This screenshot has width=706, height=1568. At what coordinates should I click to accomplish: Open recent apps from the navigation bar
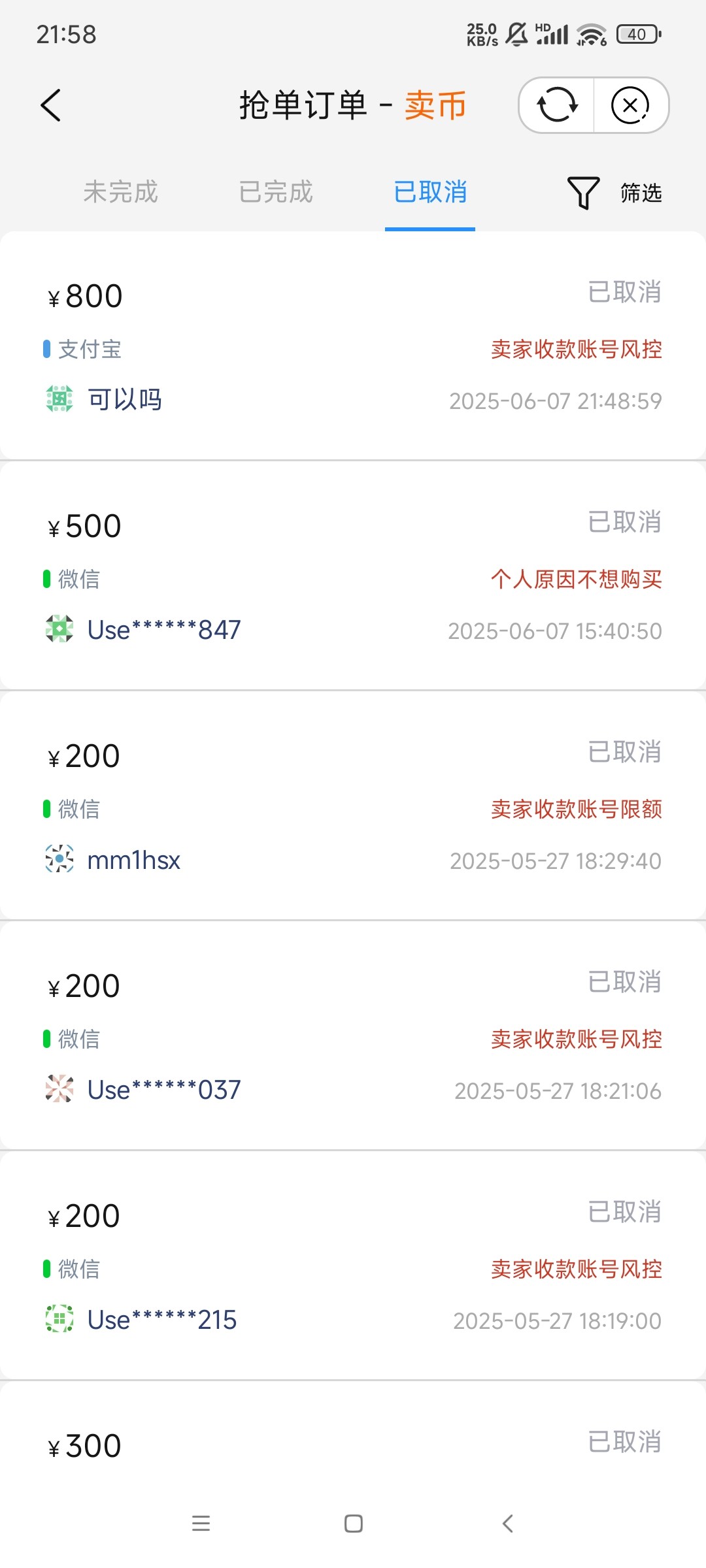point(201,1524)
